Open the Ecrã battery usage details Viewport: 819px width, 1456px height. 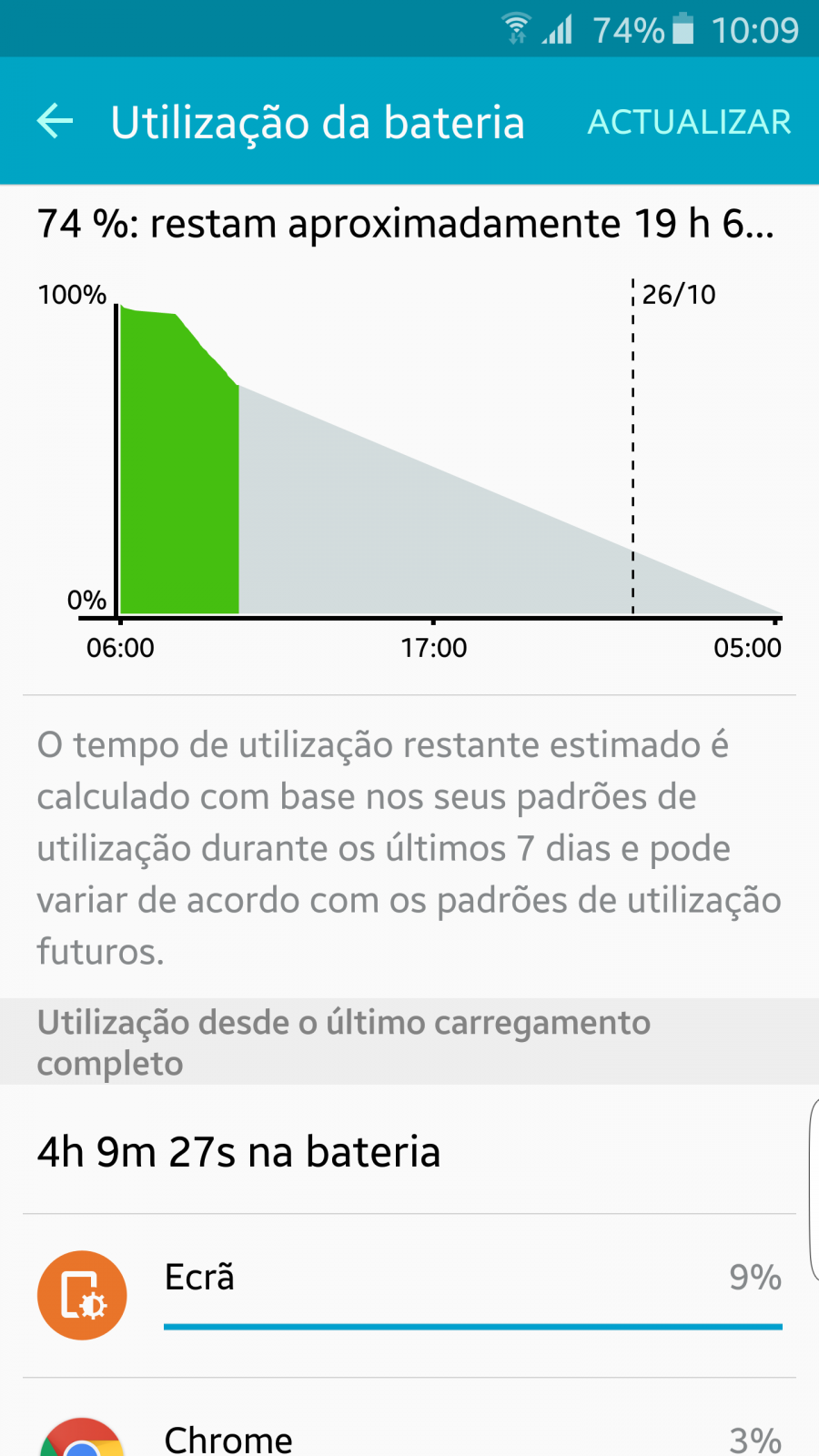(409, 1295)
